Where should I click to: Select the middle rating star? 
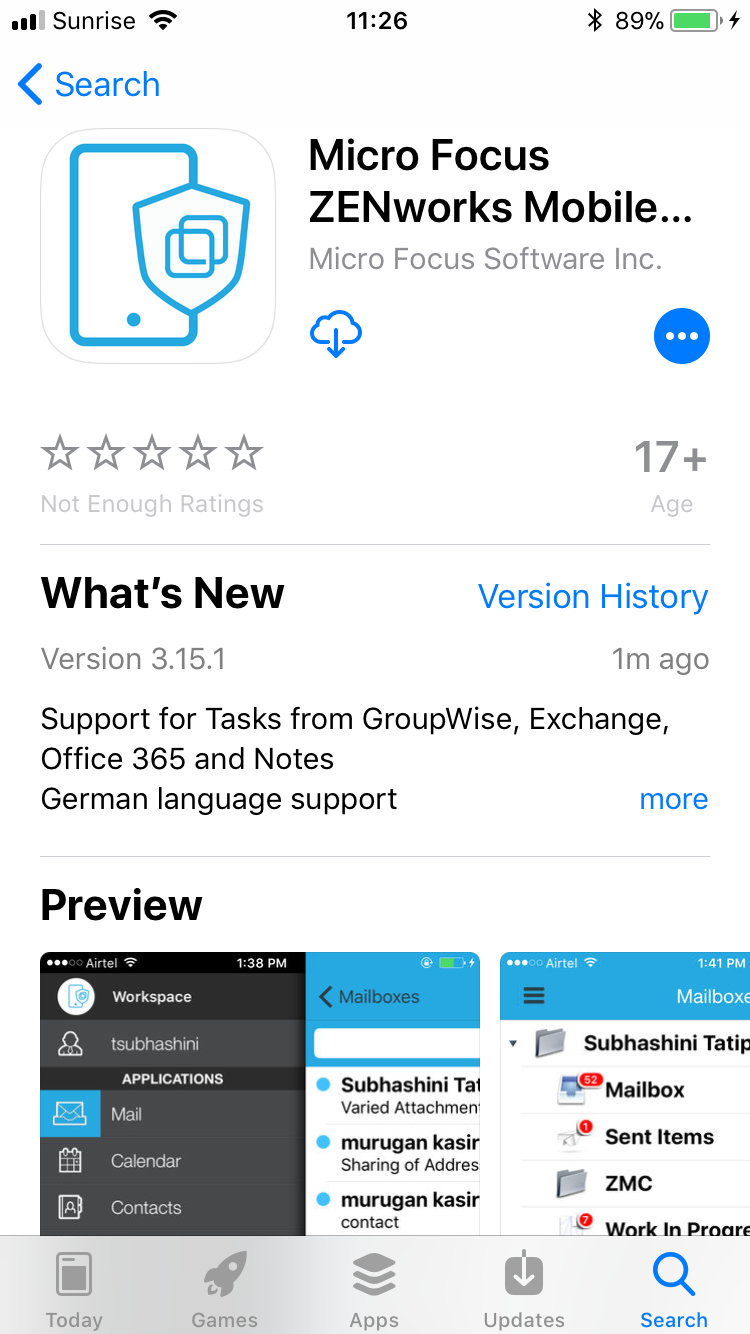point(152,452)
